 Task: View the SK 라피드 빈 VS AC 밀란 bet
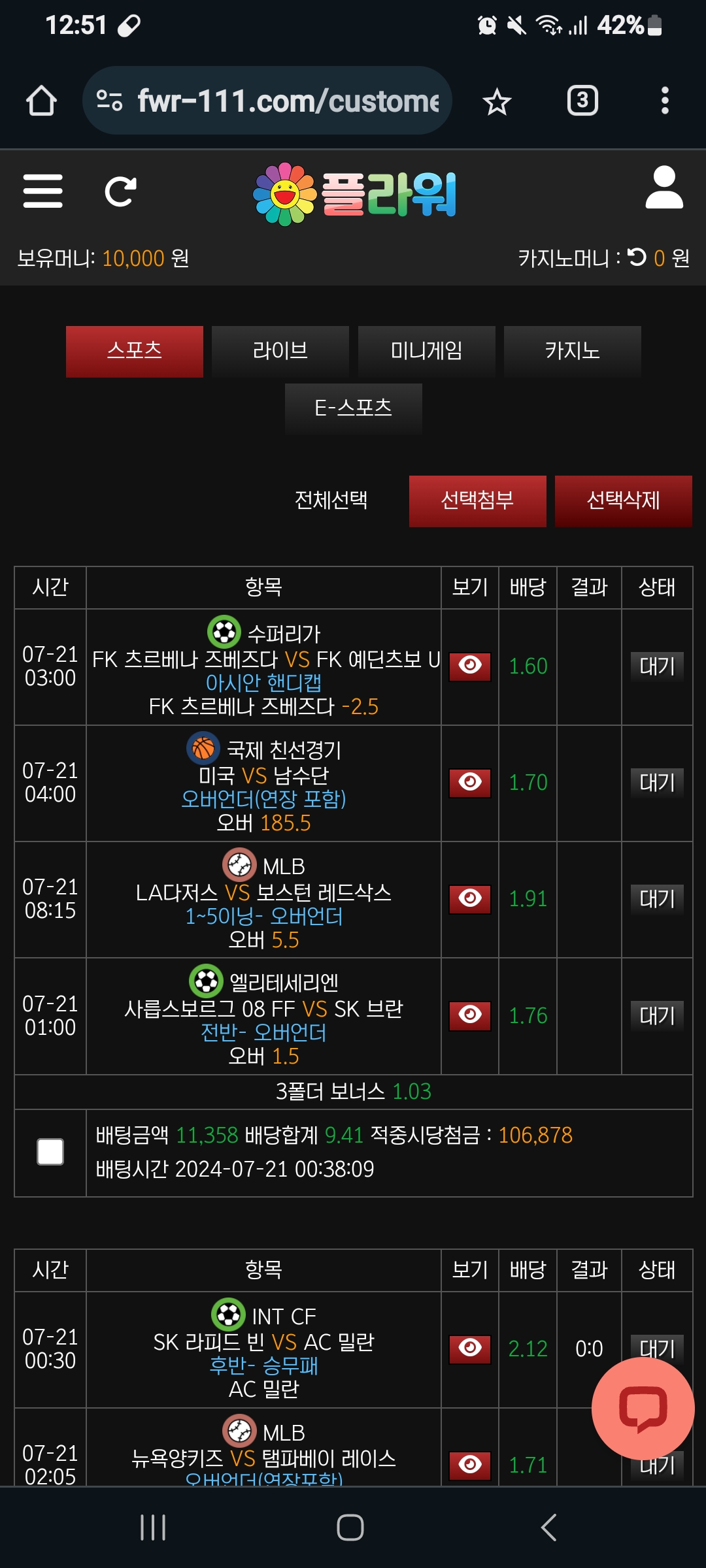coord(469,1348)
